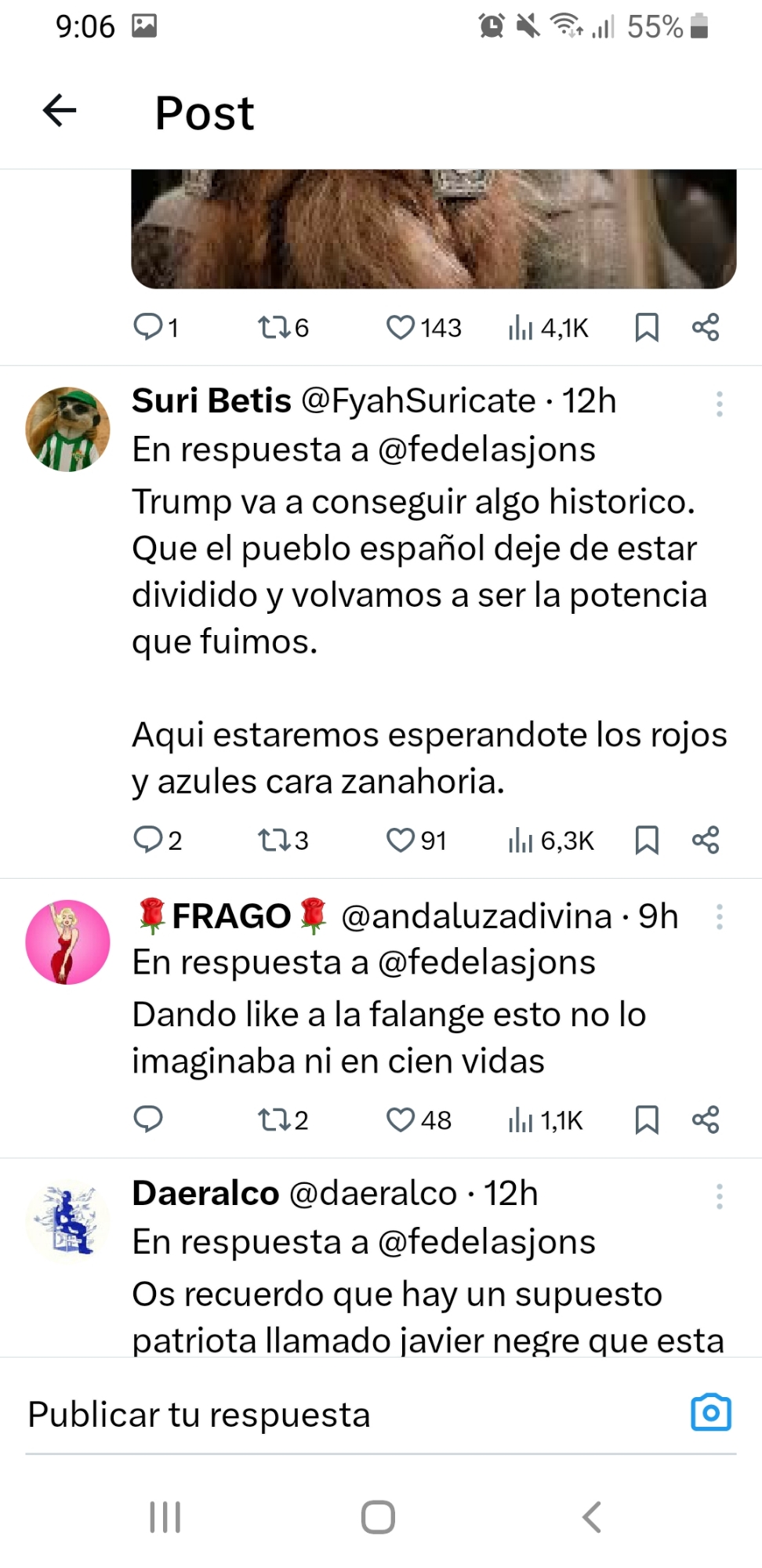This screenshot has width=762, height=1568.
Task: Share Suri Betis's reply
Action: click(706, 840)
